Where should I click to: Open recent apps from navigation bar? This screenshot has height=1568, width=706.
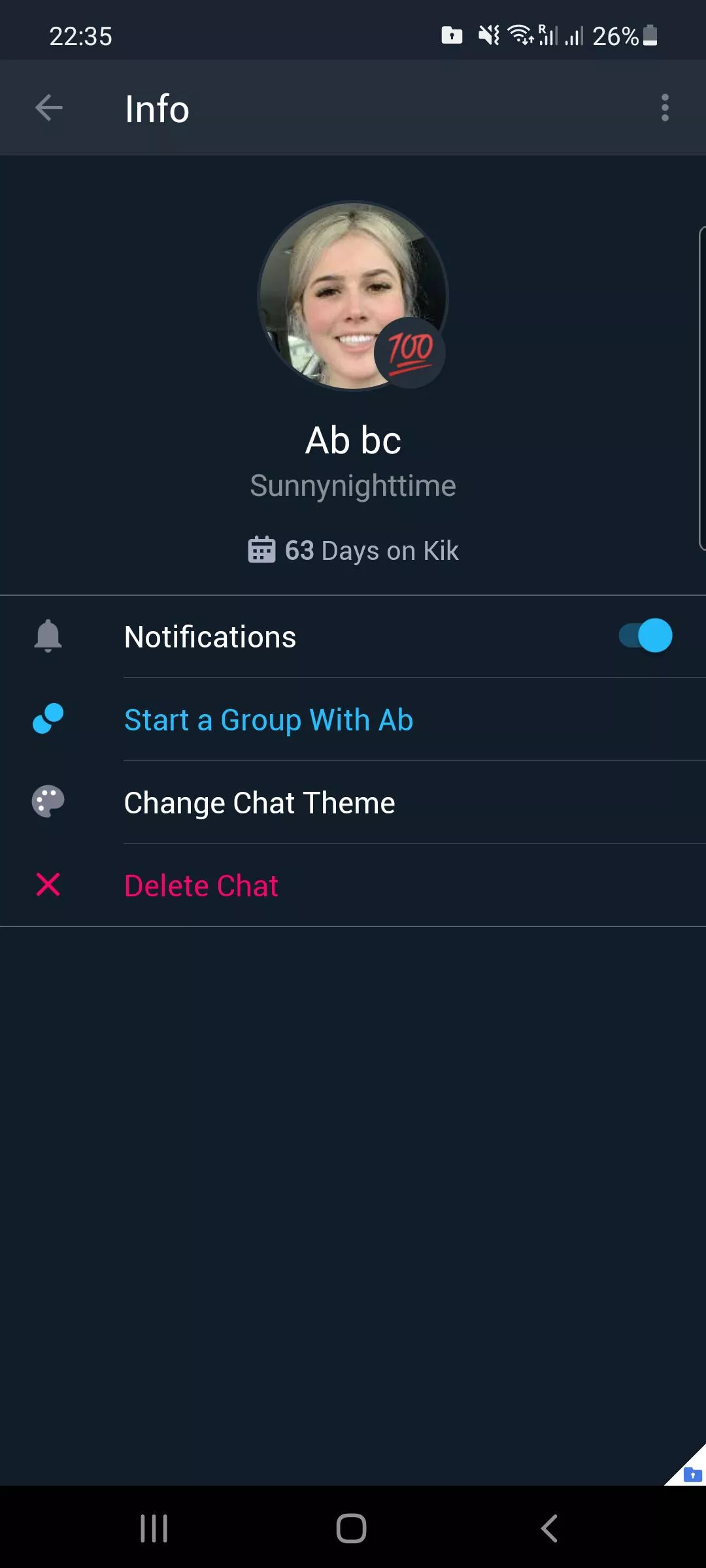pos(154,1528)
